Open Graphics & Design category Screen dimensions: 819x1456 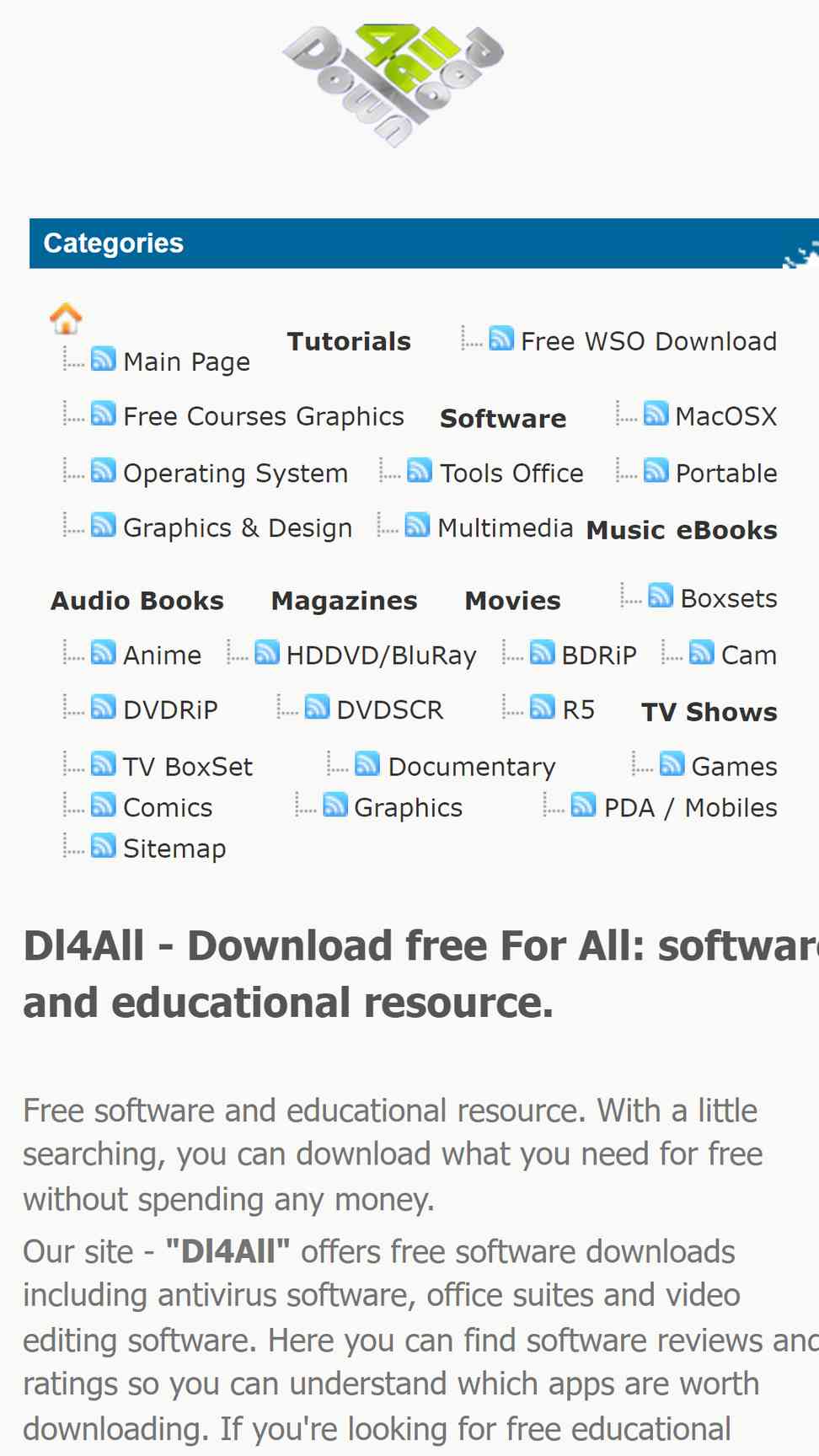[238, 527]
